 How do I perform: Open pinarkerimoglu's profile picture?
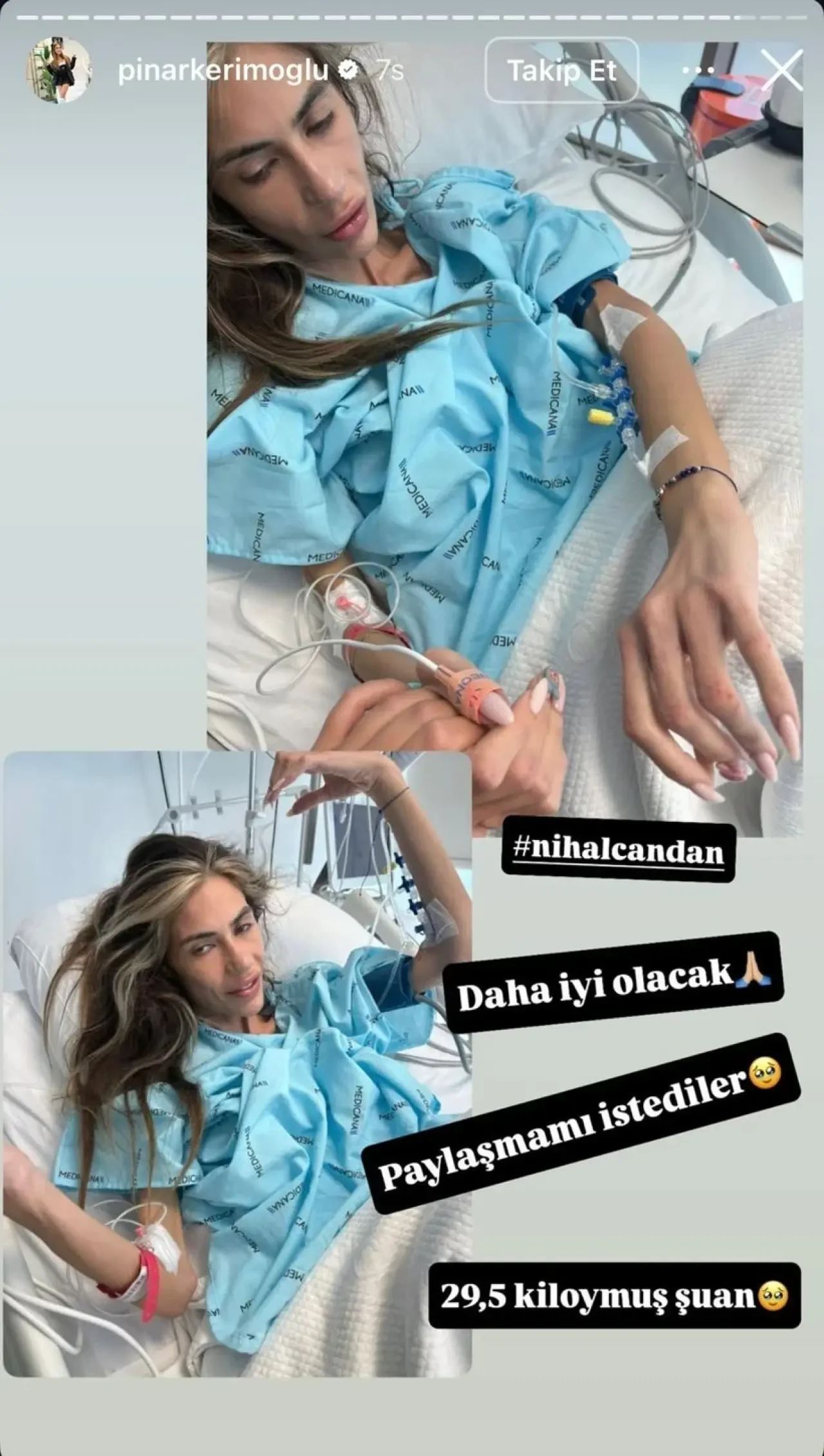(58, 70)
